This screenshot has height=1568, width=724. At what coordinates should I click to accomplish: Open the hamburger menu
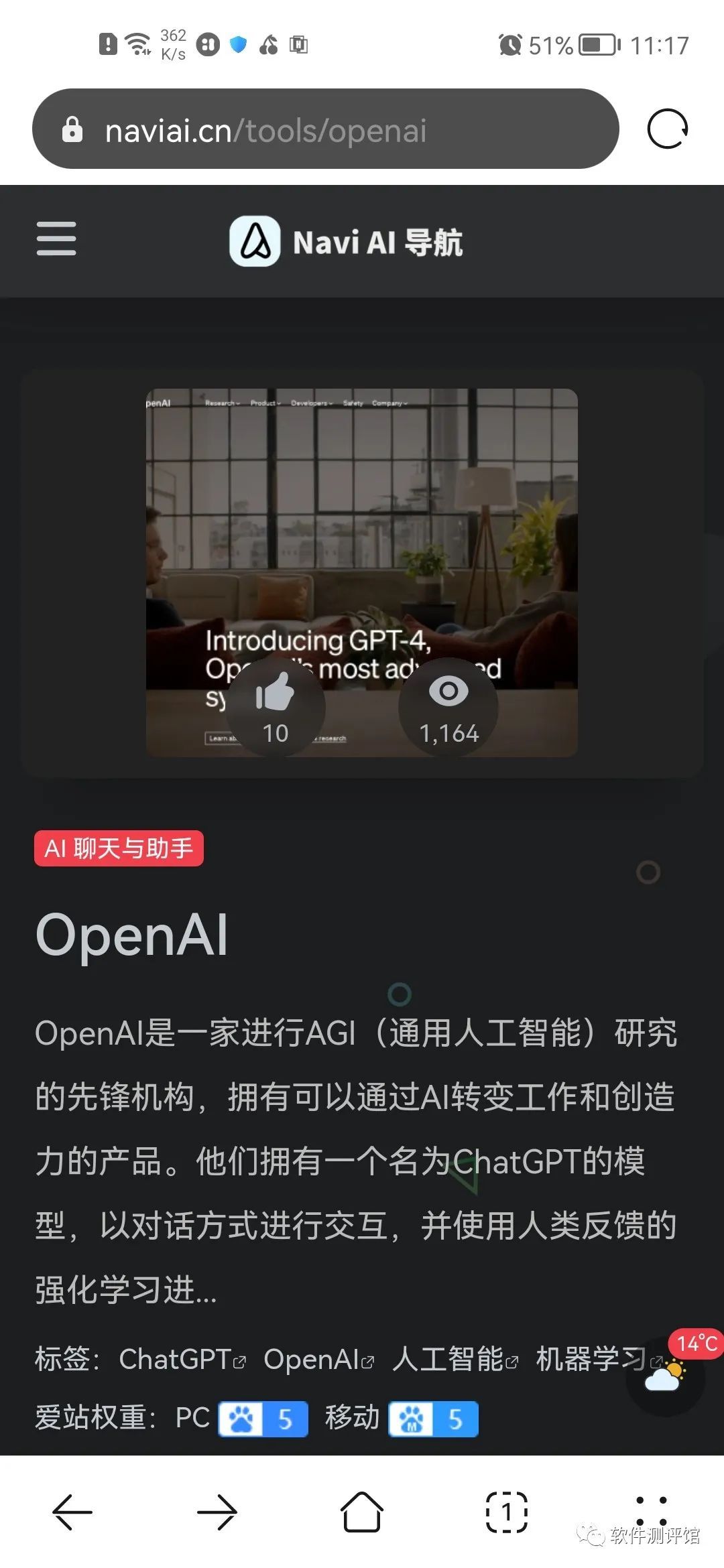pyautogui.click(x=56, y=239)
